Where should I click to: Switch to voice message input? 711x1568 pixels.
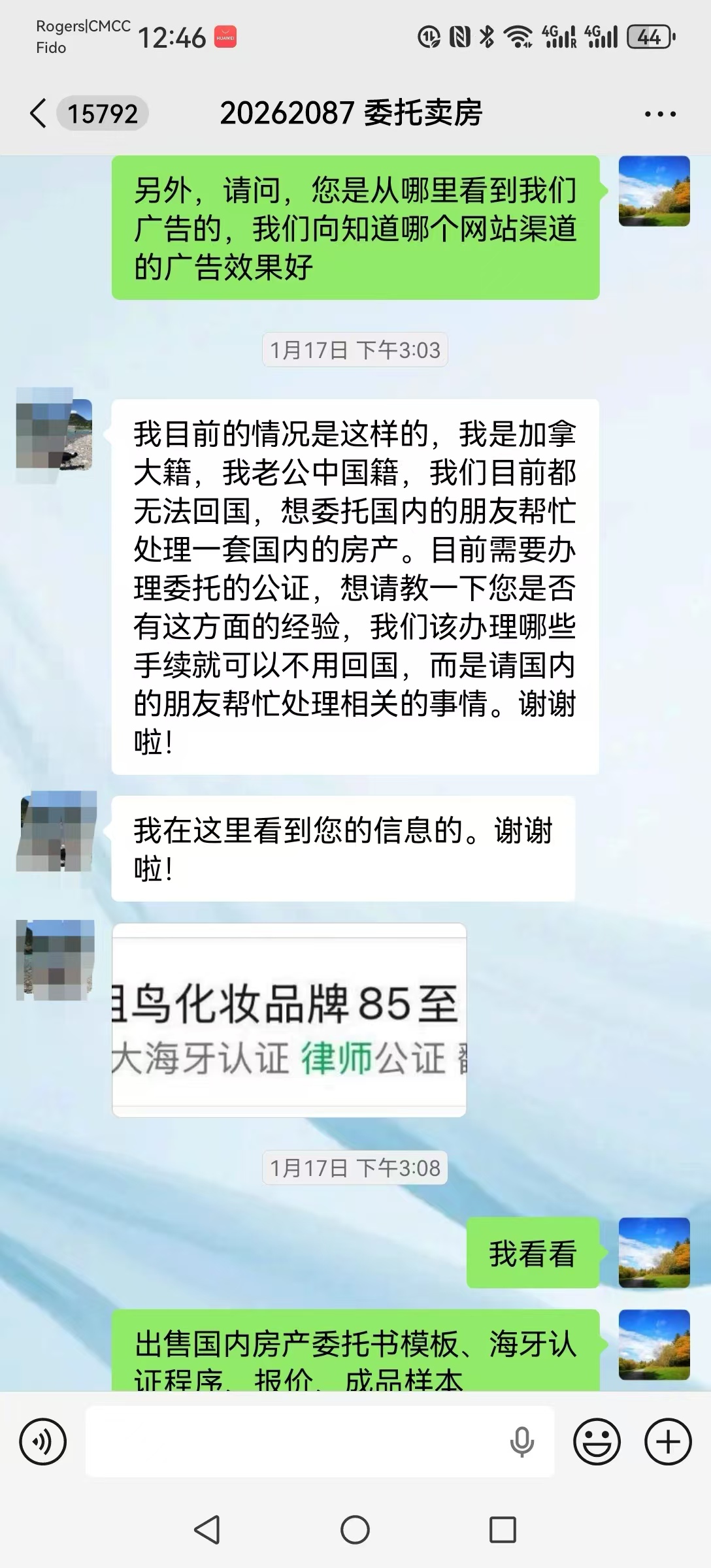coord(43,1441)
